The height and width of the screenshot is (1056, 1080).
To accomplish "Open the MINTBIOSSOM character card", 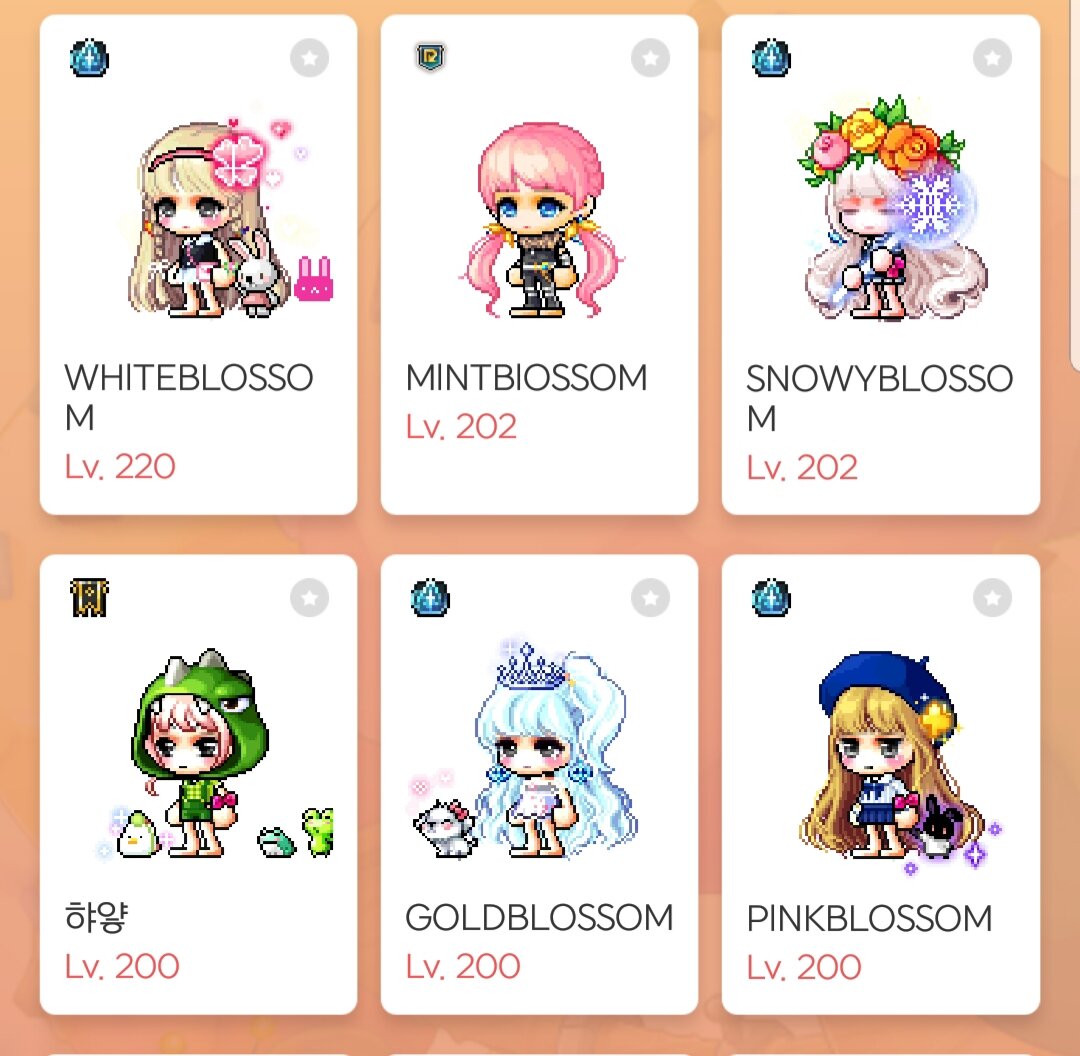I will click(539, 265).
